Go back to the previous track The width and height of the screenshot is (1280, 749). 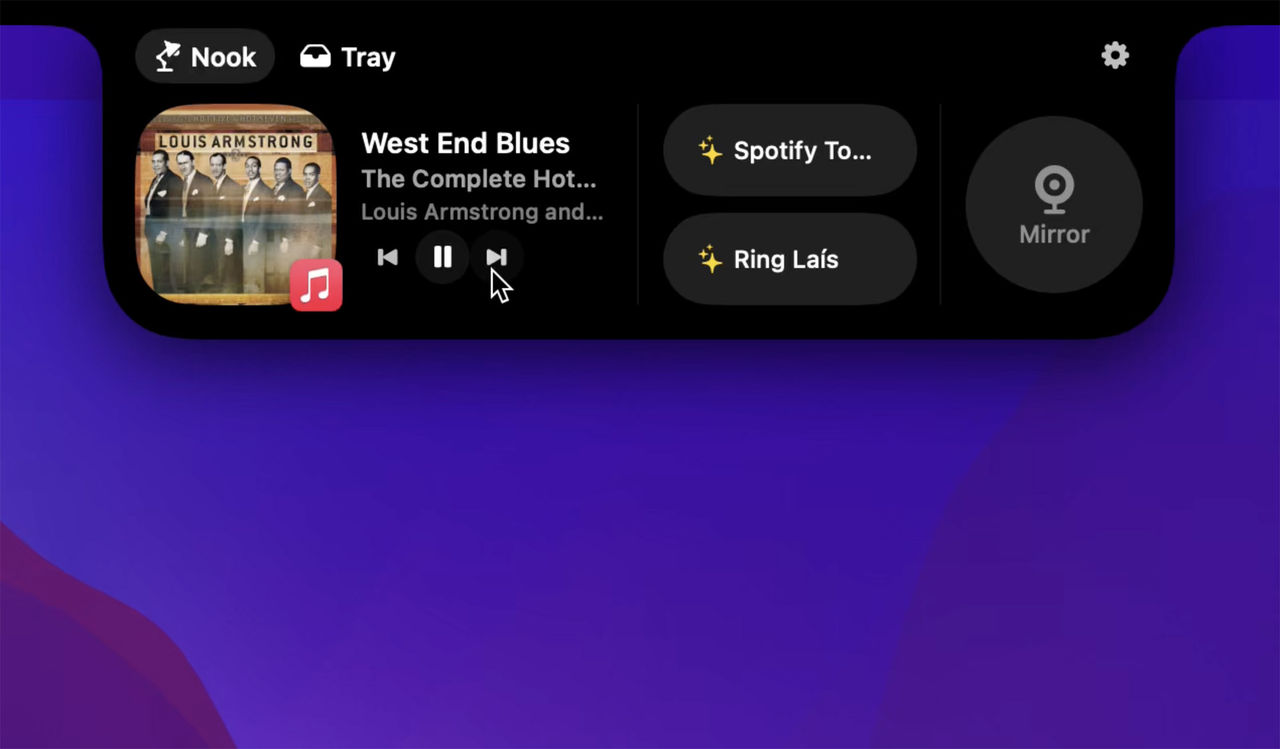tap(388, 257)
